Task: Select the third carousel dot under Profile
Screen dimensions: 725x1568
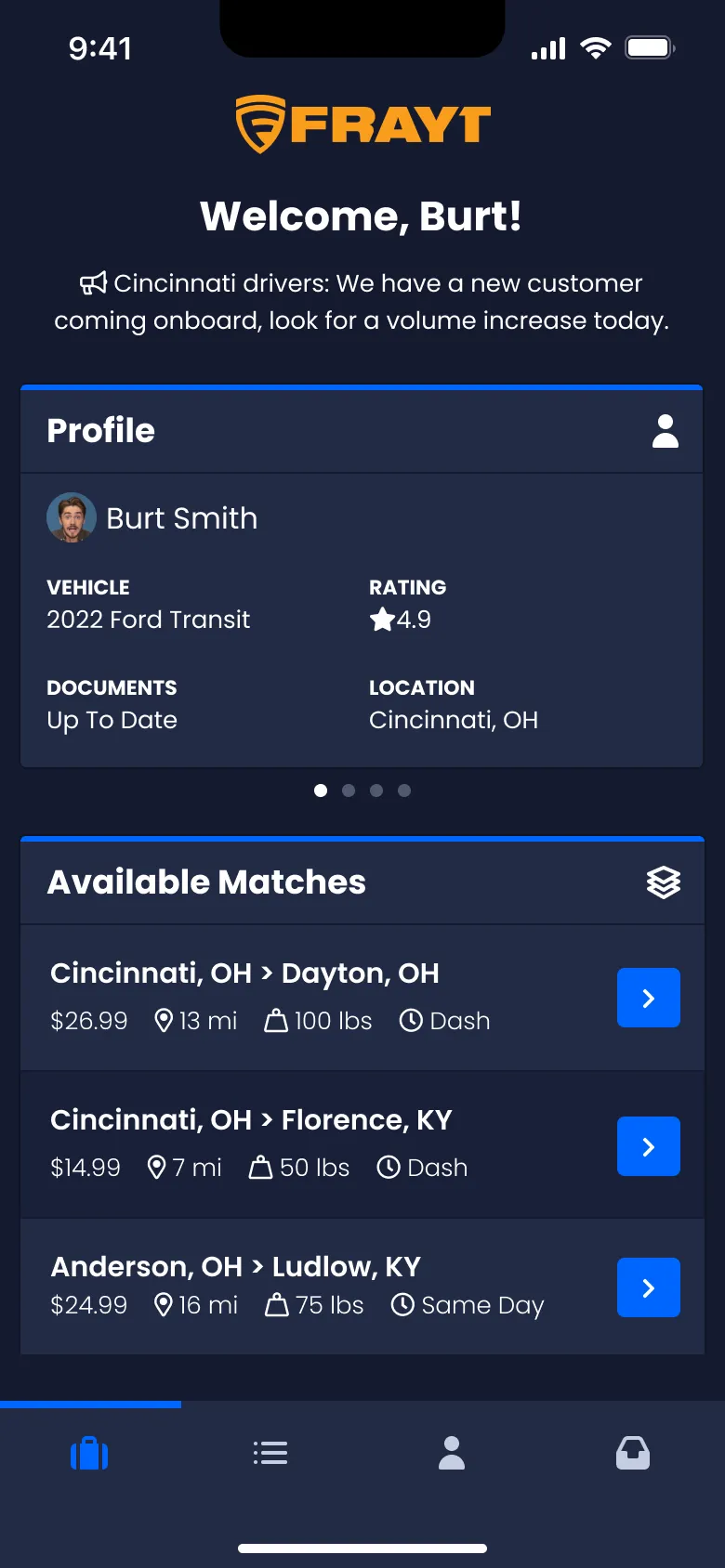Action: tap(376, 791)
